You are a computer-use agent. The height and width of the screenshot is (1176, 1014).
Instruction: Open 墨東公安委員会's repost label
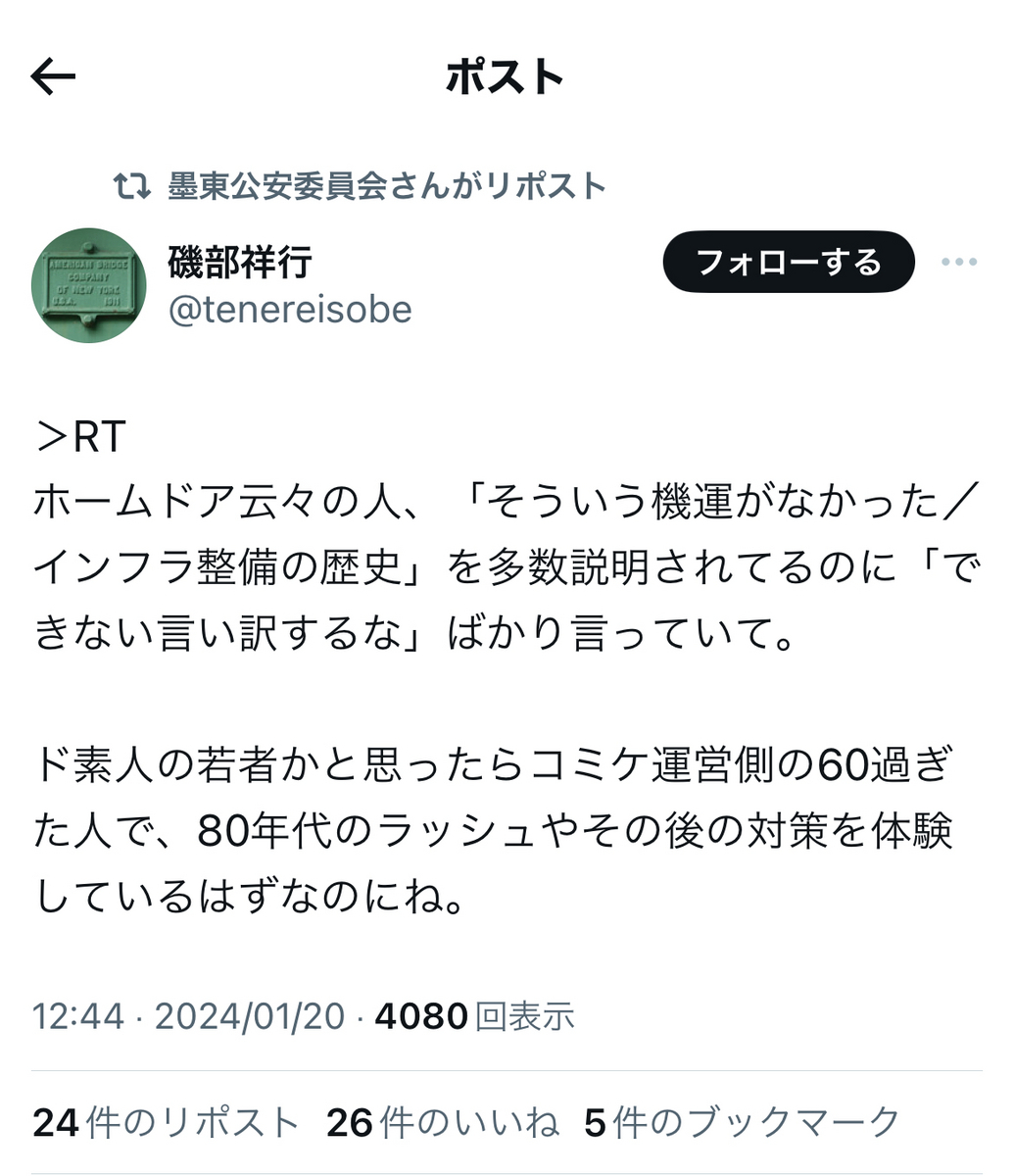pyautogui.click(x=386, y=185)
